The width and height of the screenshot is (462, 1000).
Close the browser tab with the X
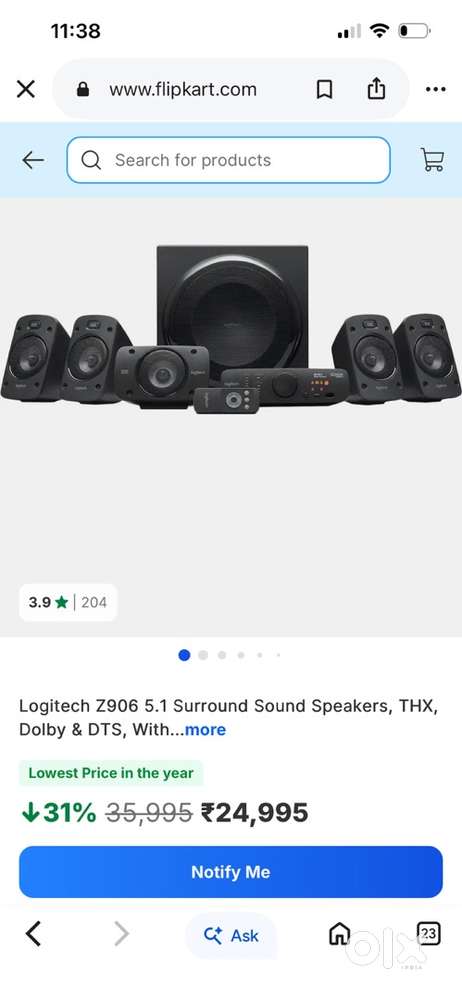[26, 89]
